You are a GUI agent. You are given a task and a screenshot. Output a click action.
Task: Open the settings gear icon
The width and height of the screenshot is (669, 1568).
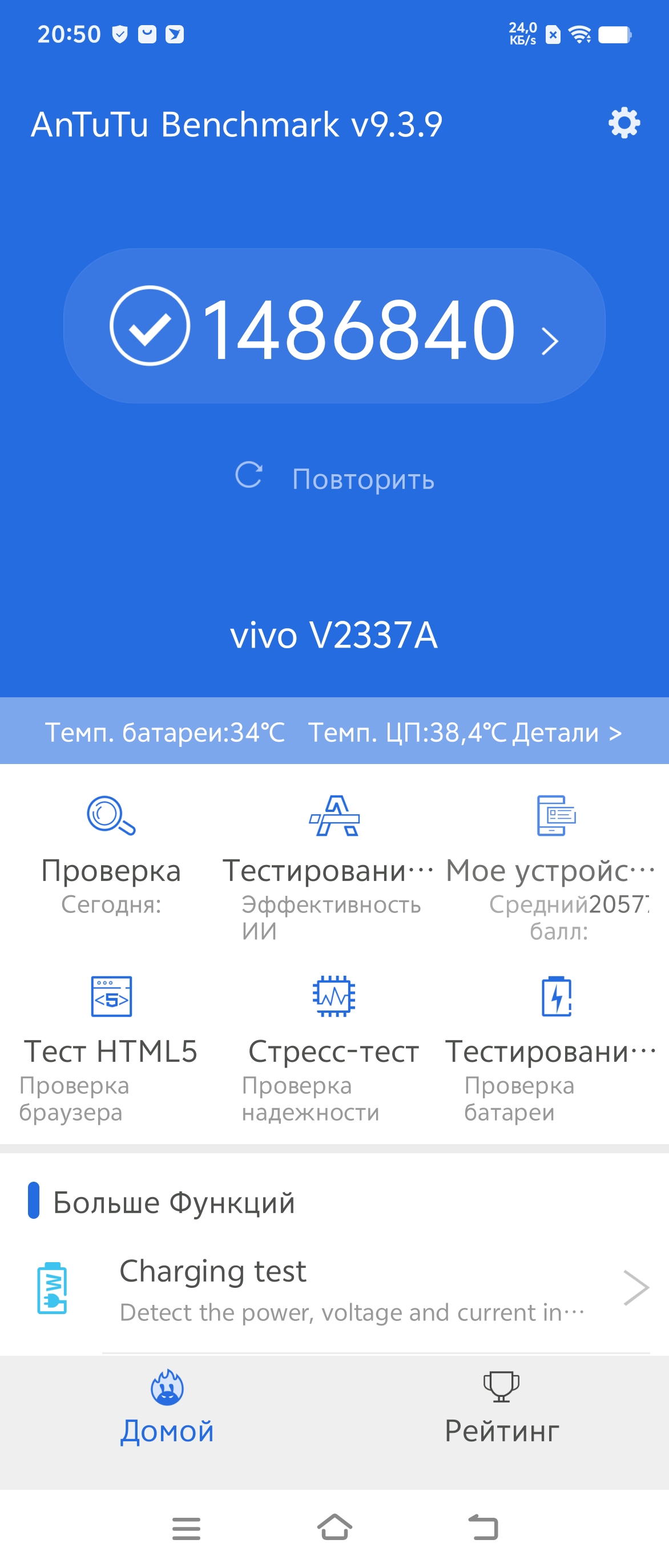(624, 124)
